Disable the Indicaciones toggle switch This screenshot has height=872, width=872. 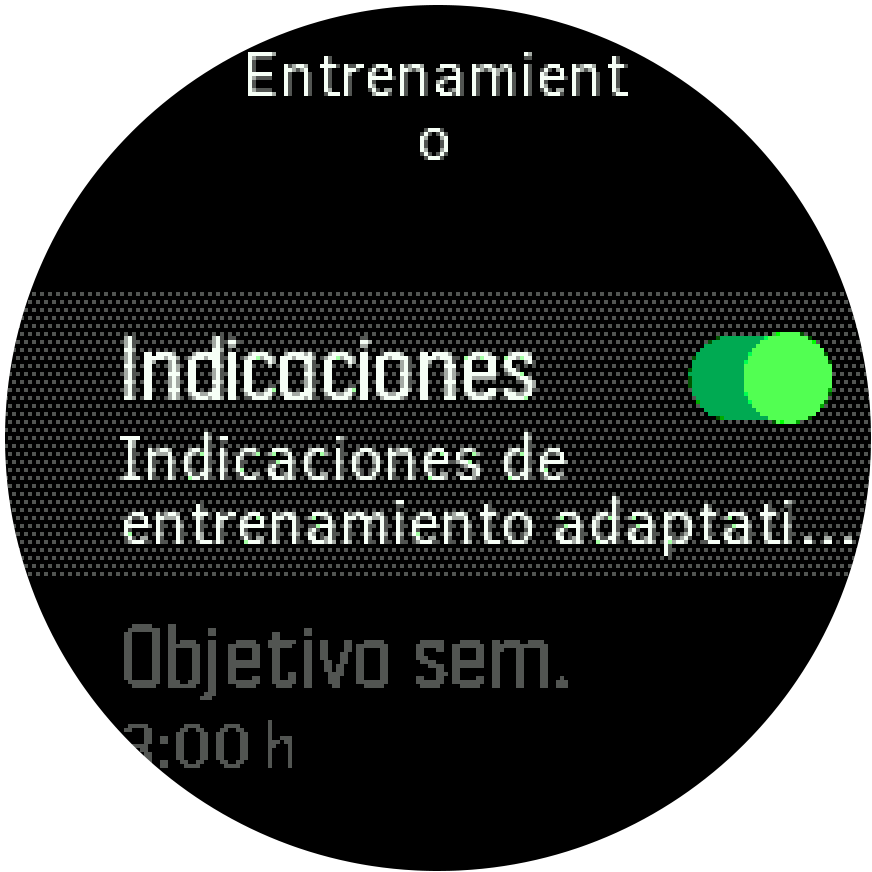(761, 377)
